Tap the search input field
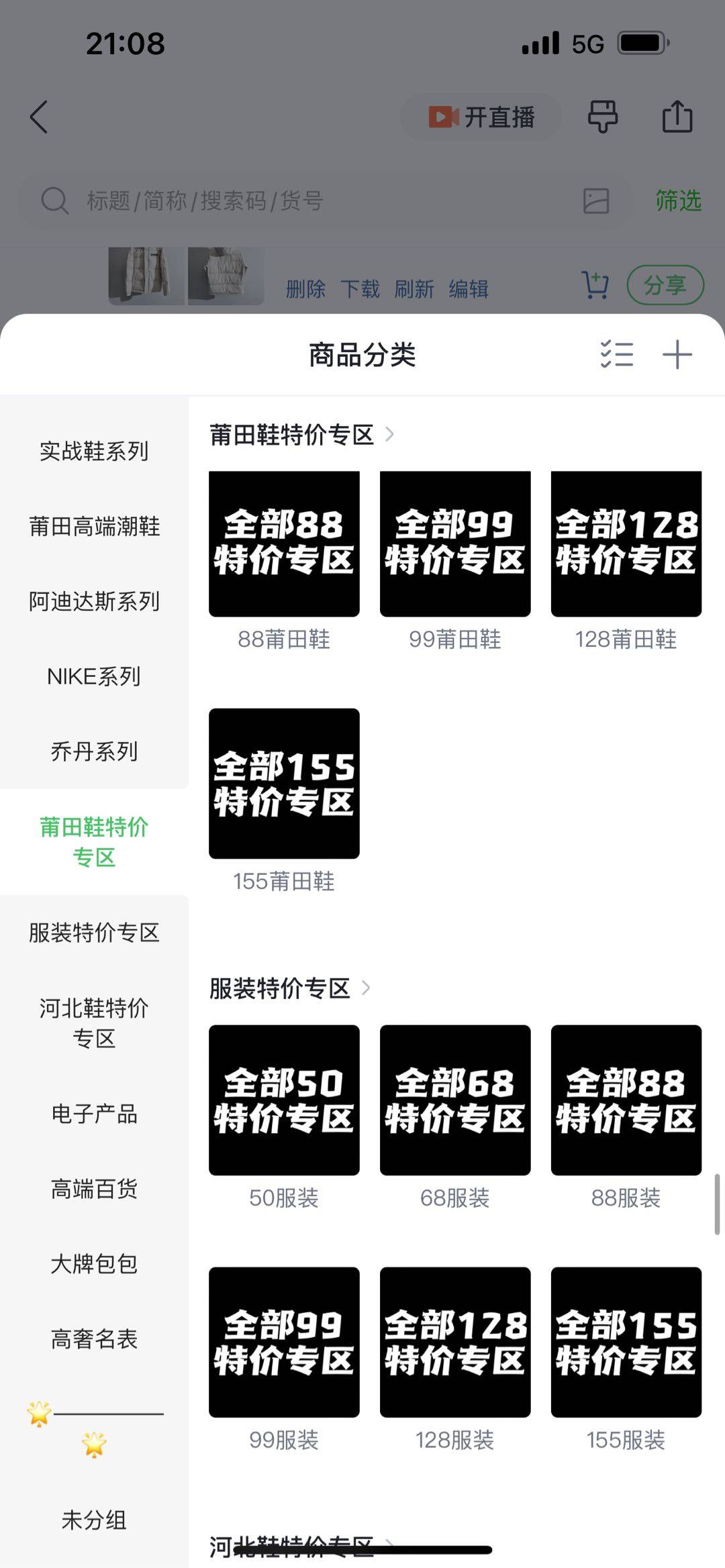The image size is (725, 1568). click(269, 201)
